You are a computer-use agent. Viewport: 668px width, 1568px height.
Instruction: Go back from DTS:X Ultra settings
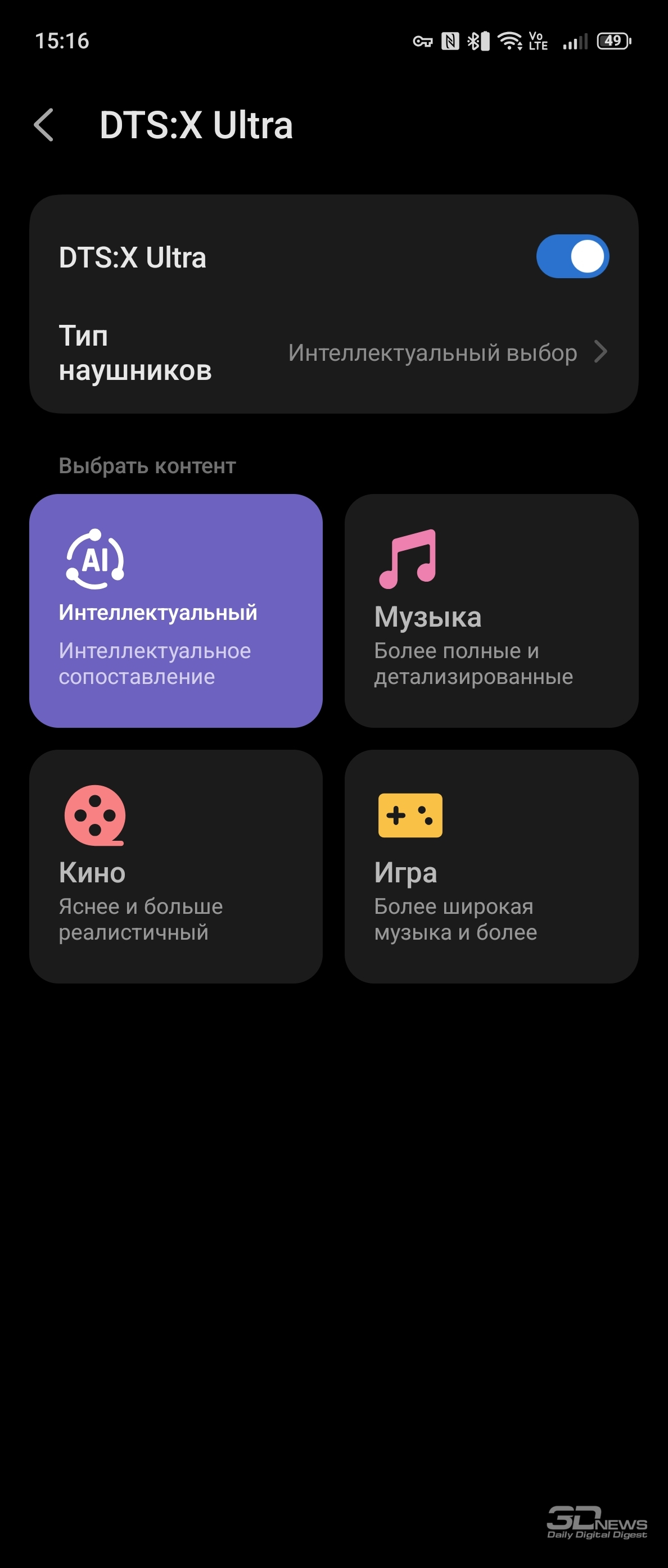pyautogui.click(x=44, y=125)
